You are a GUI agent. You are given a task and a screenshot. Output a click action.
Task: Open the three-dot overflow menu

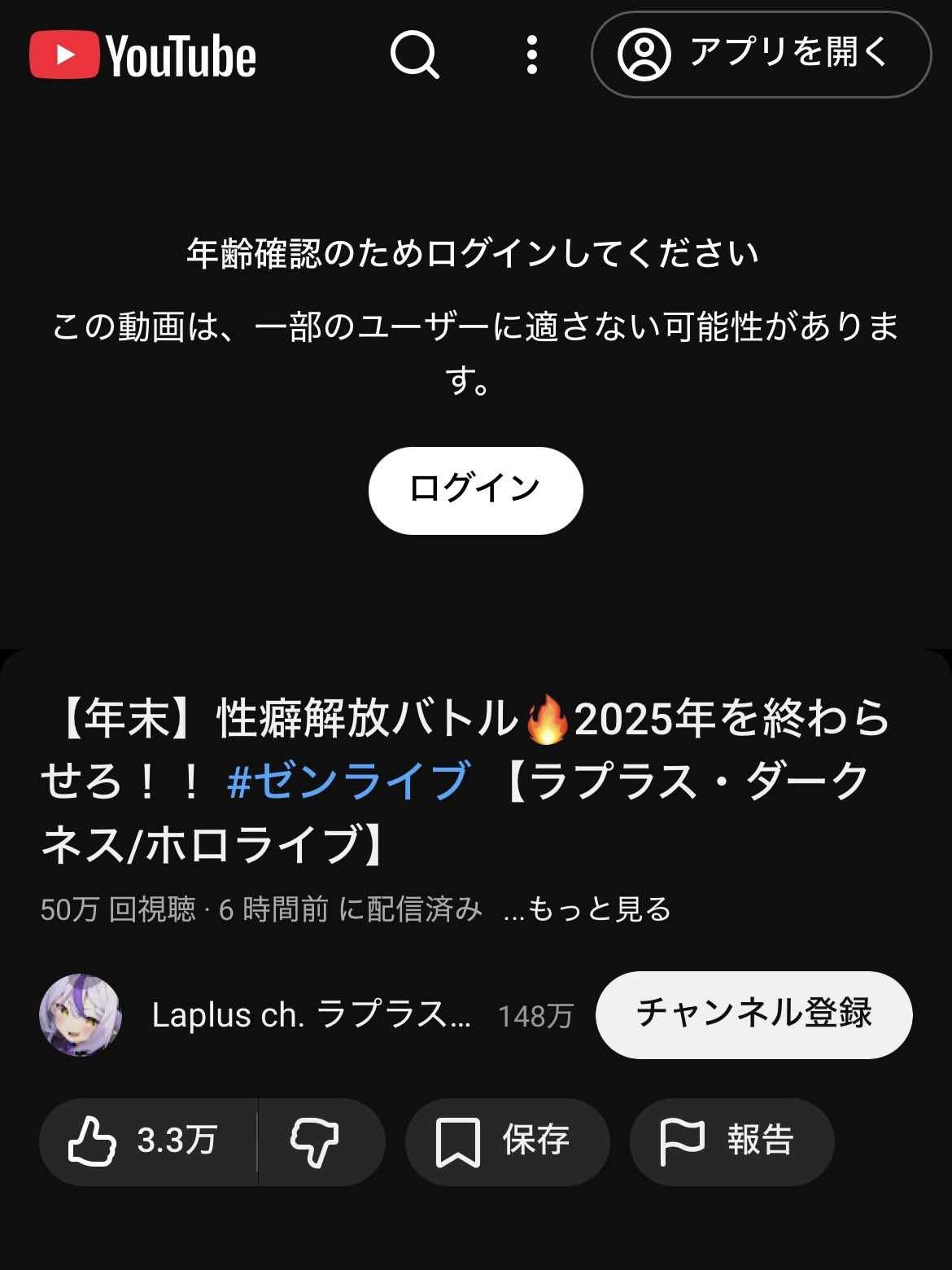click(x=531, y=55)
